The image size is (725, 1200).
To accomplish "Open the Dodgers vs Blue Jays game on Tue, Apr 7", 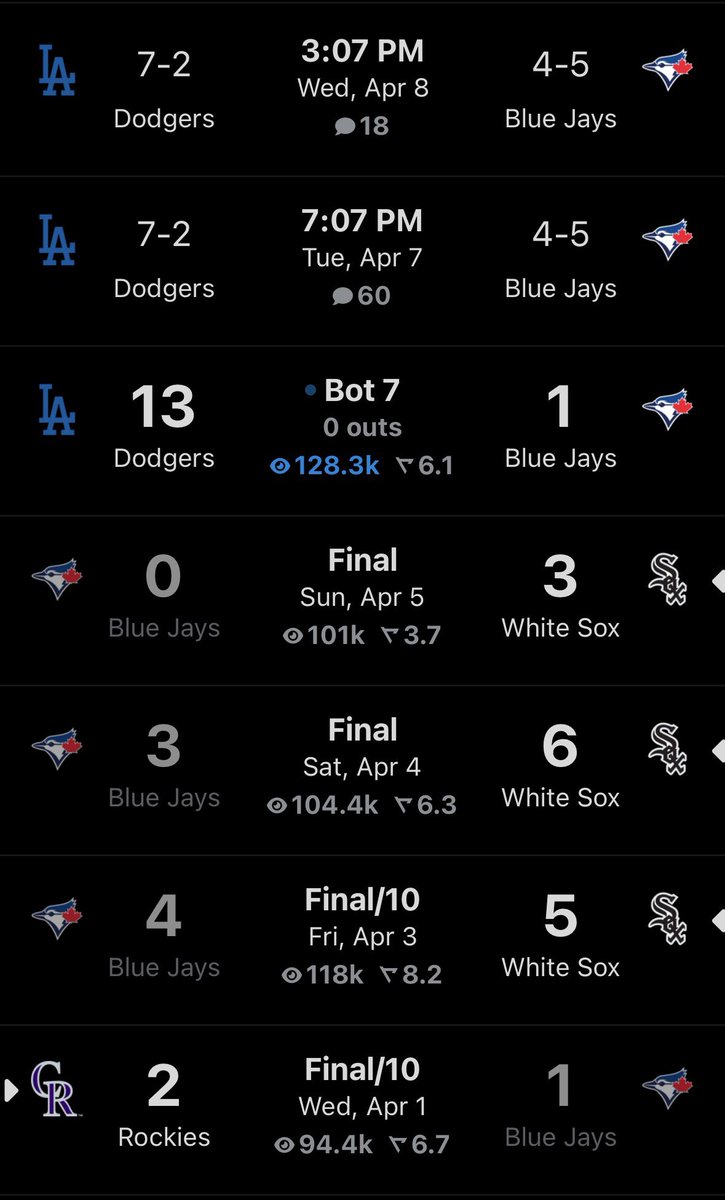I will pos(362,258).
